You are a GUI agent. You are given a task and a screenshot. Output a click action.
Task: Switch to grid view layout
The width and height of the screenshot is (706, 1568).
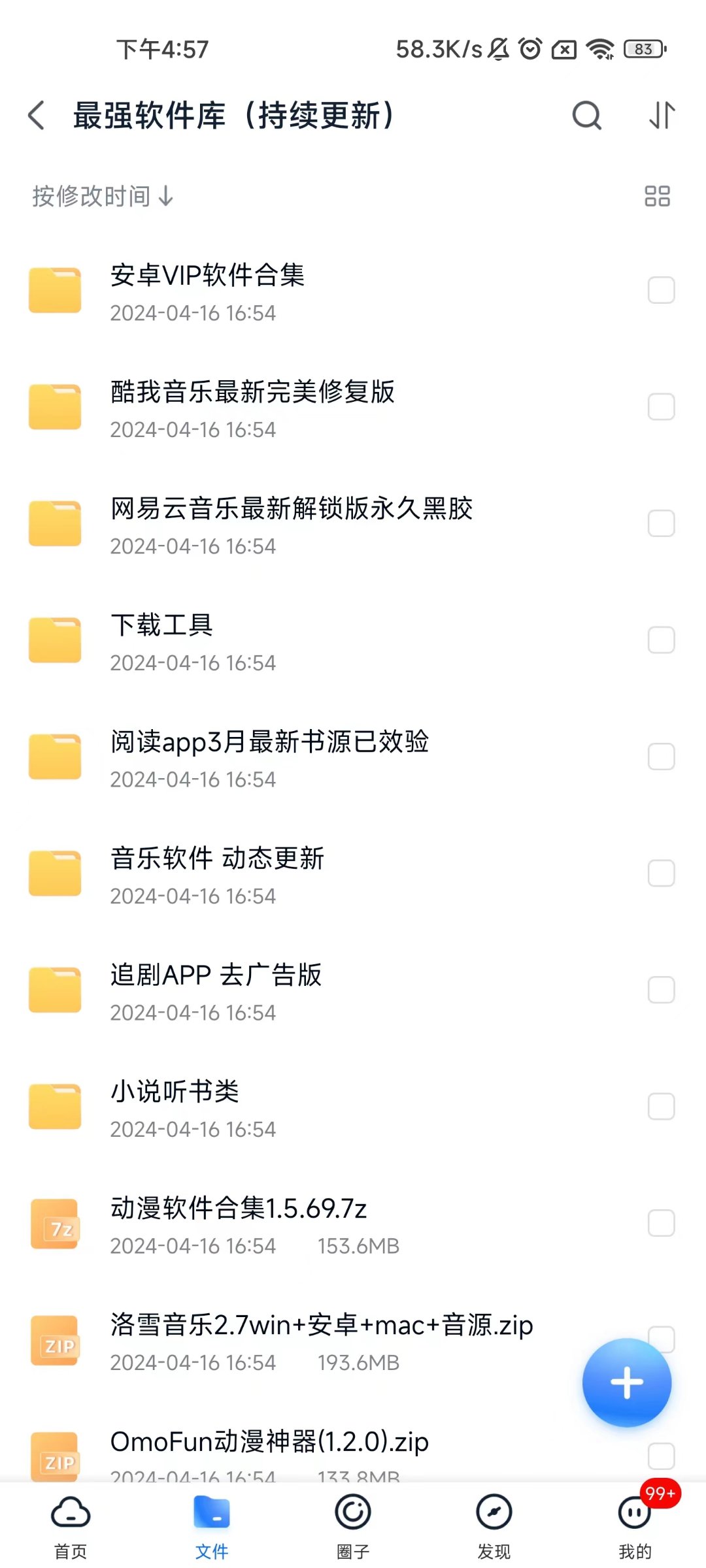(x=657, y=196)
